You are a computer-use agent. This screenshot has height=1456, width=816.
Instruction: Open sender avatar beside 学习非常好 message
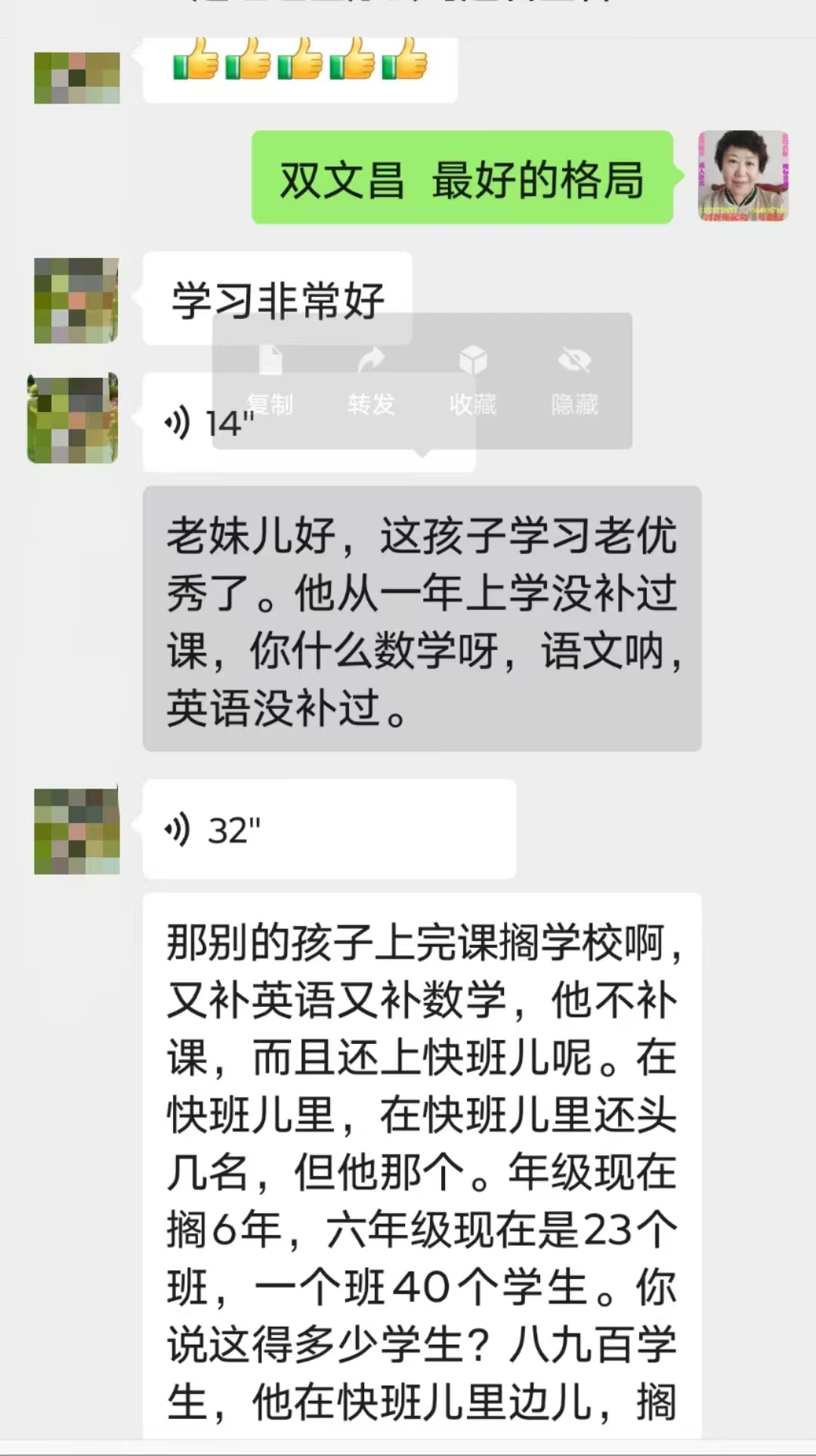coord(76,300)
